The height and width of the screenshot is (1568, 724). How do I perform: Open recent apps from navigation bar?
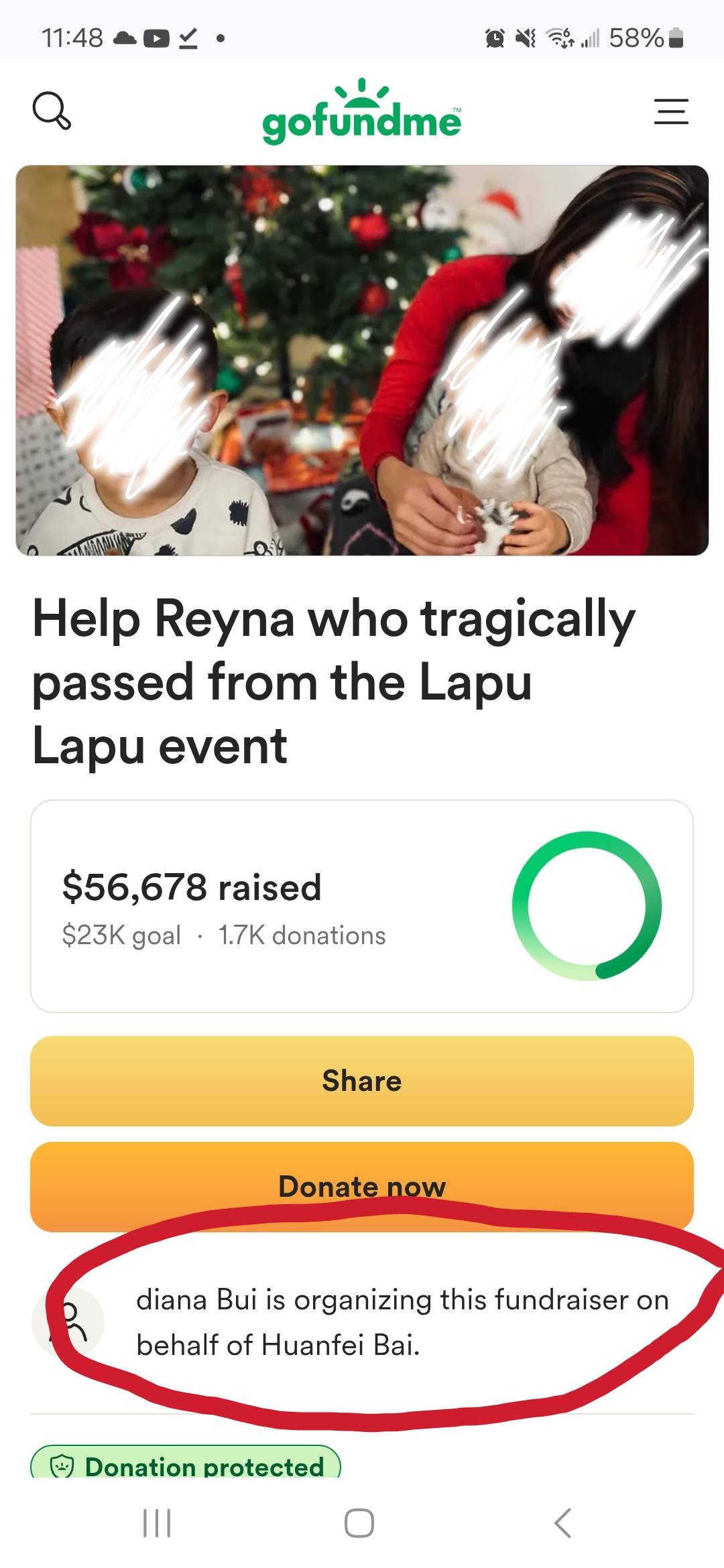click(158, 1522)
